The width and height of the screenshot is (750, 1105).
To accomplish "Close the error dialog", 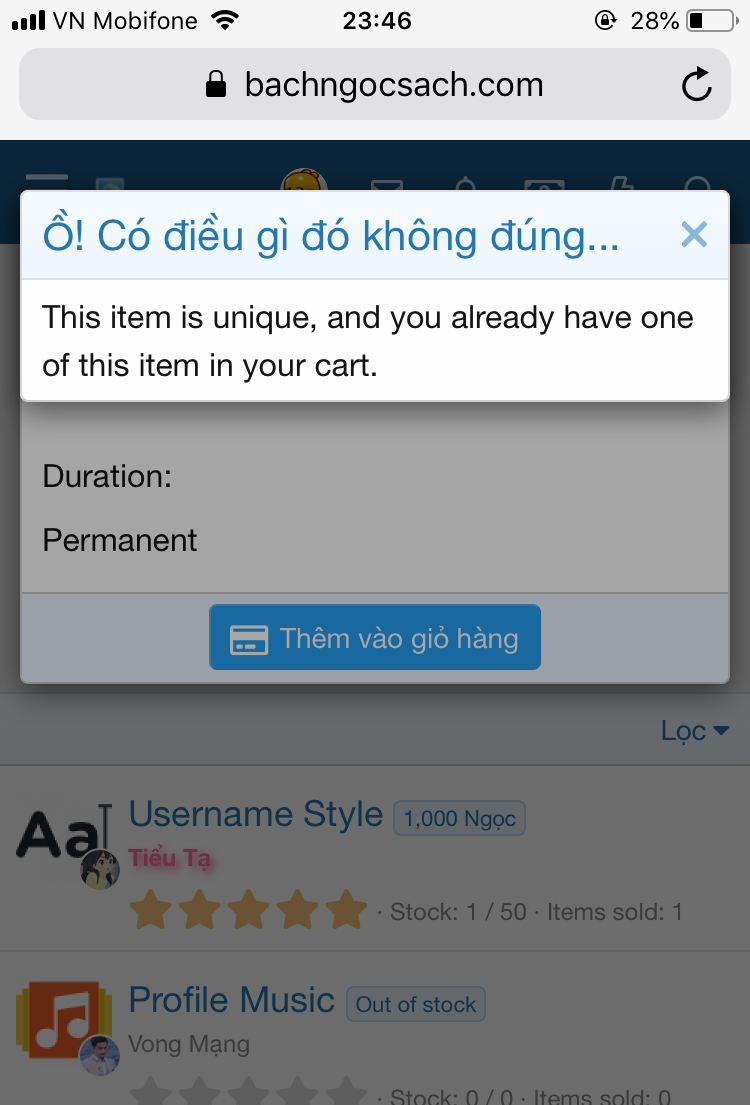I will pyautogui.click(x=693, y=235).
